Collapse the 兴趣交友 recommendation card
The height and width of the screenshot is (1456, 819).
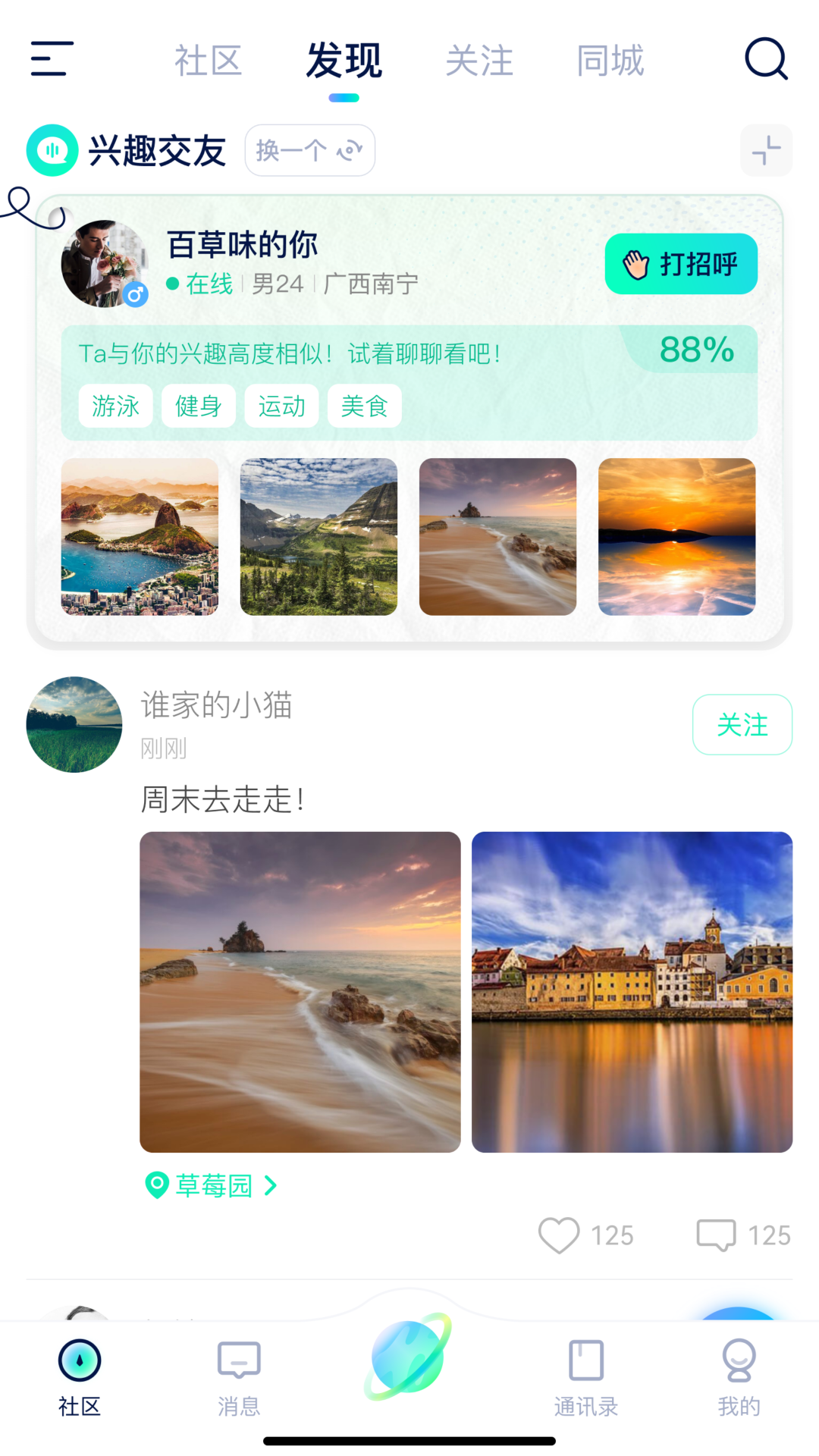pos(766,151)
